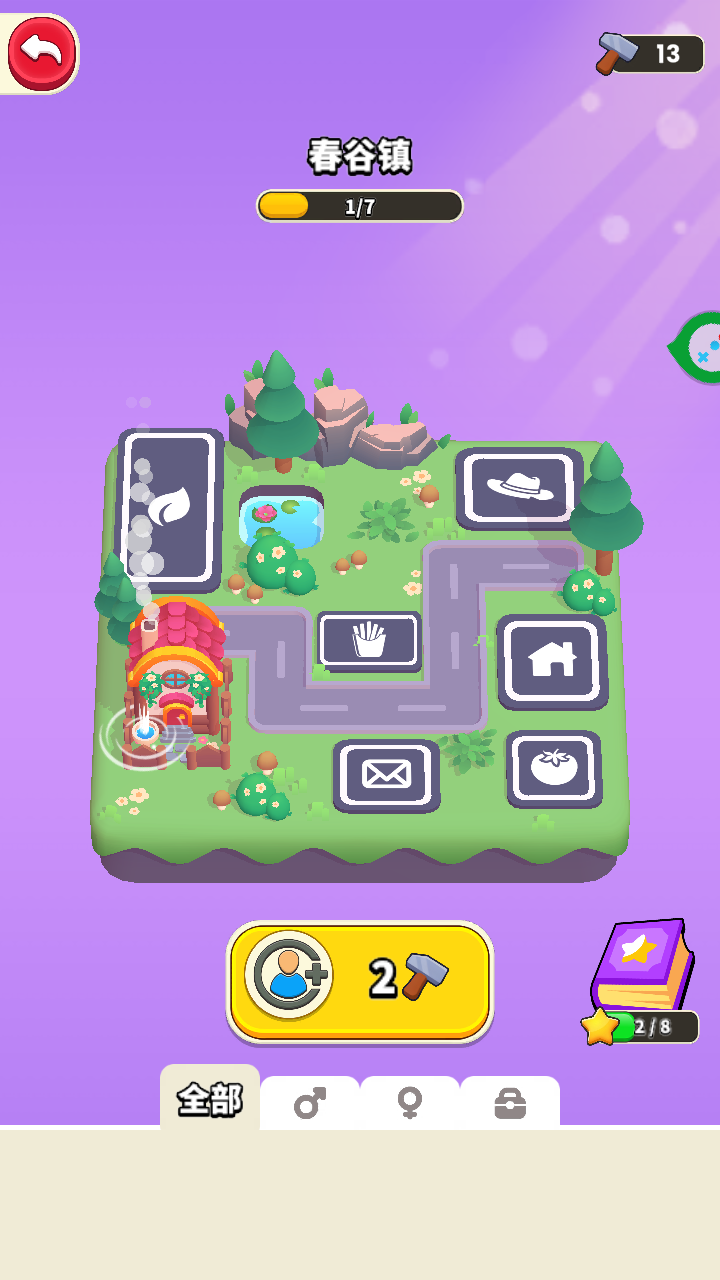Viewport: 720px width, 1280px height.
Task: Switch to the female symbol tab
Action: pos(409,1104)
